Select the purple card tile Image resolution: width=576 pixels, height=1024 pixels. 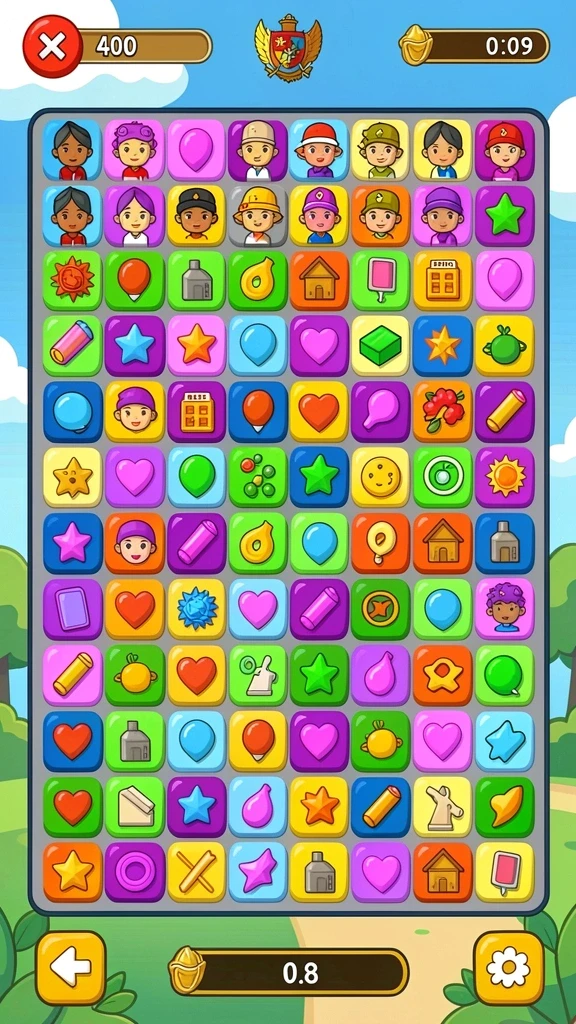tap(72, 609)
